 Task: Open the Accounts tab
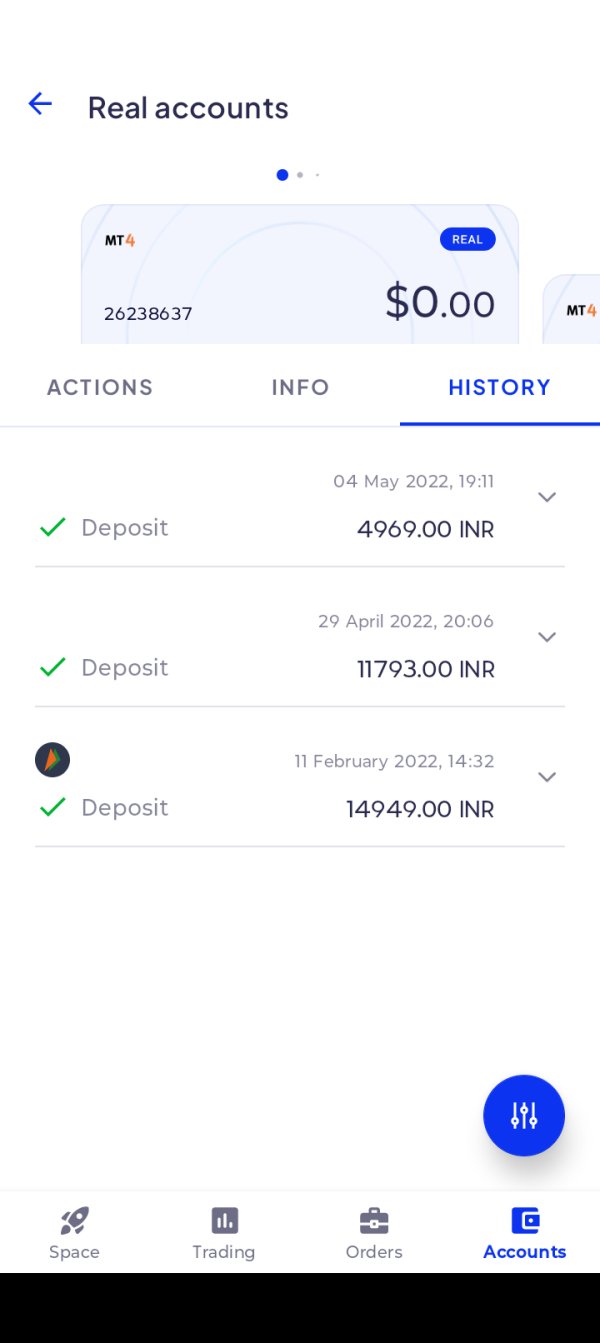(x=525, y=1232)
